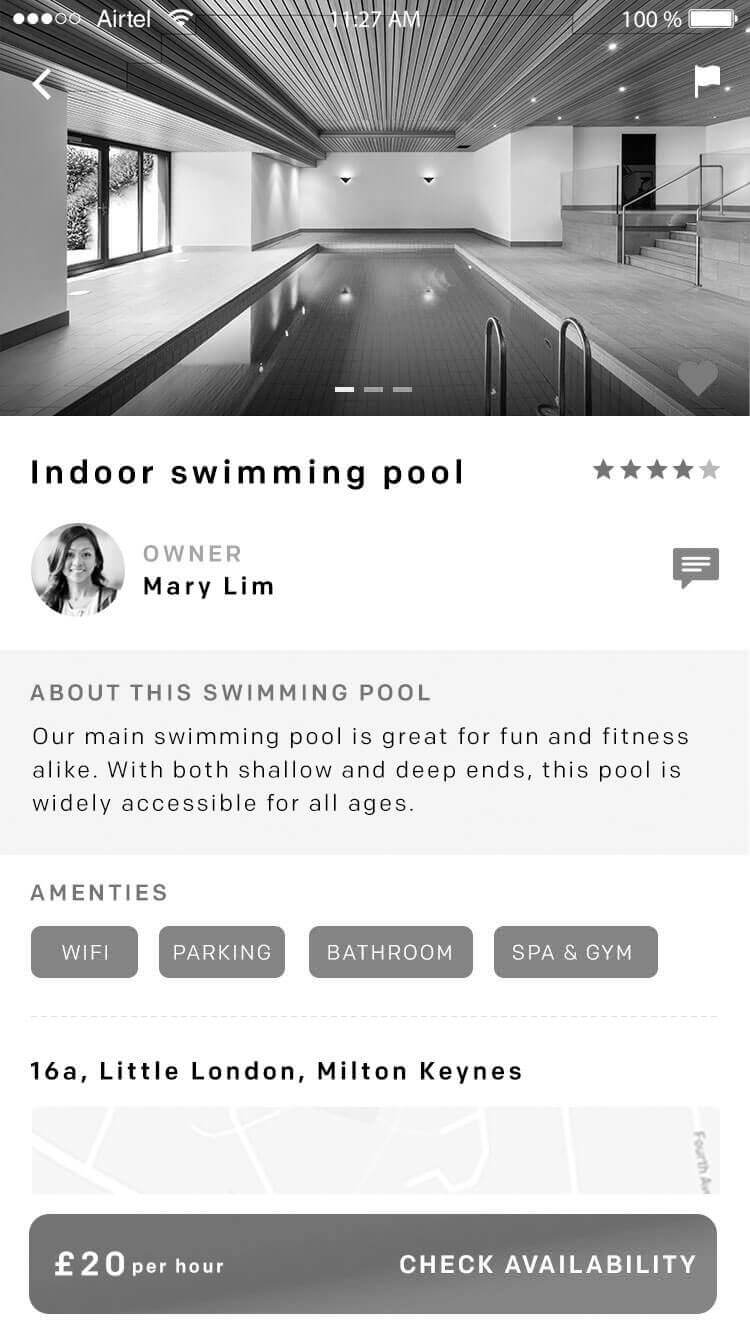Report the listing with the flag icon
The image size is (750, 1334).
[707, 82]
